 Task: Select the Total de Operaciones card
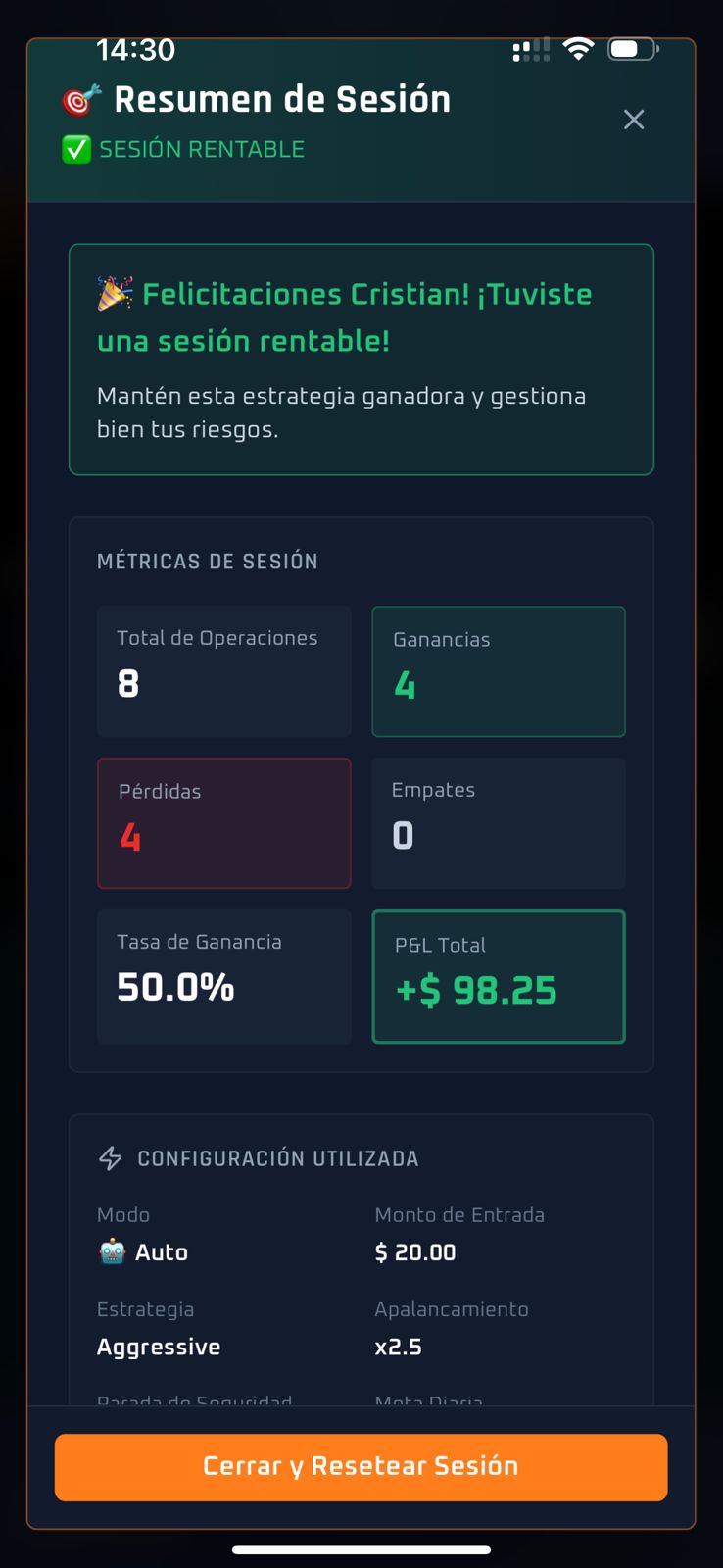tap(223, 670)
